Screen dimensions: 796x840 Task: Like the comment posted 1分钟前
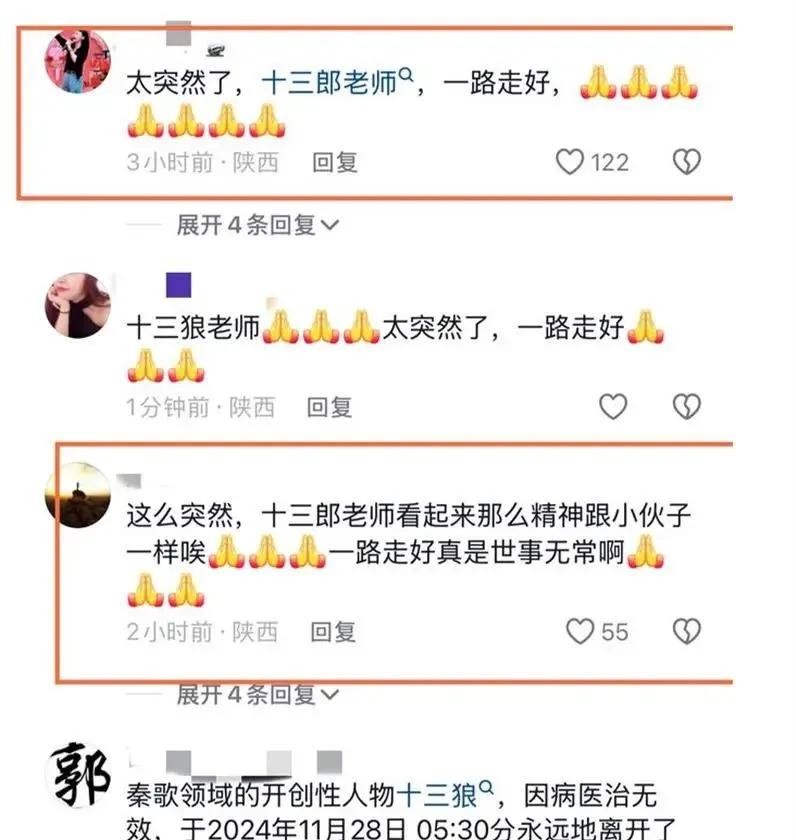[612, 406]
